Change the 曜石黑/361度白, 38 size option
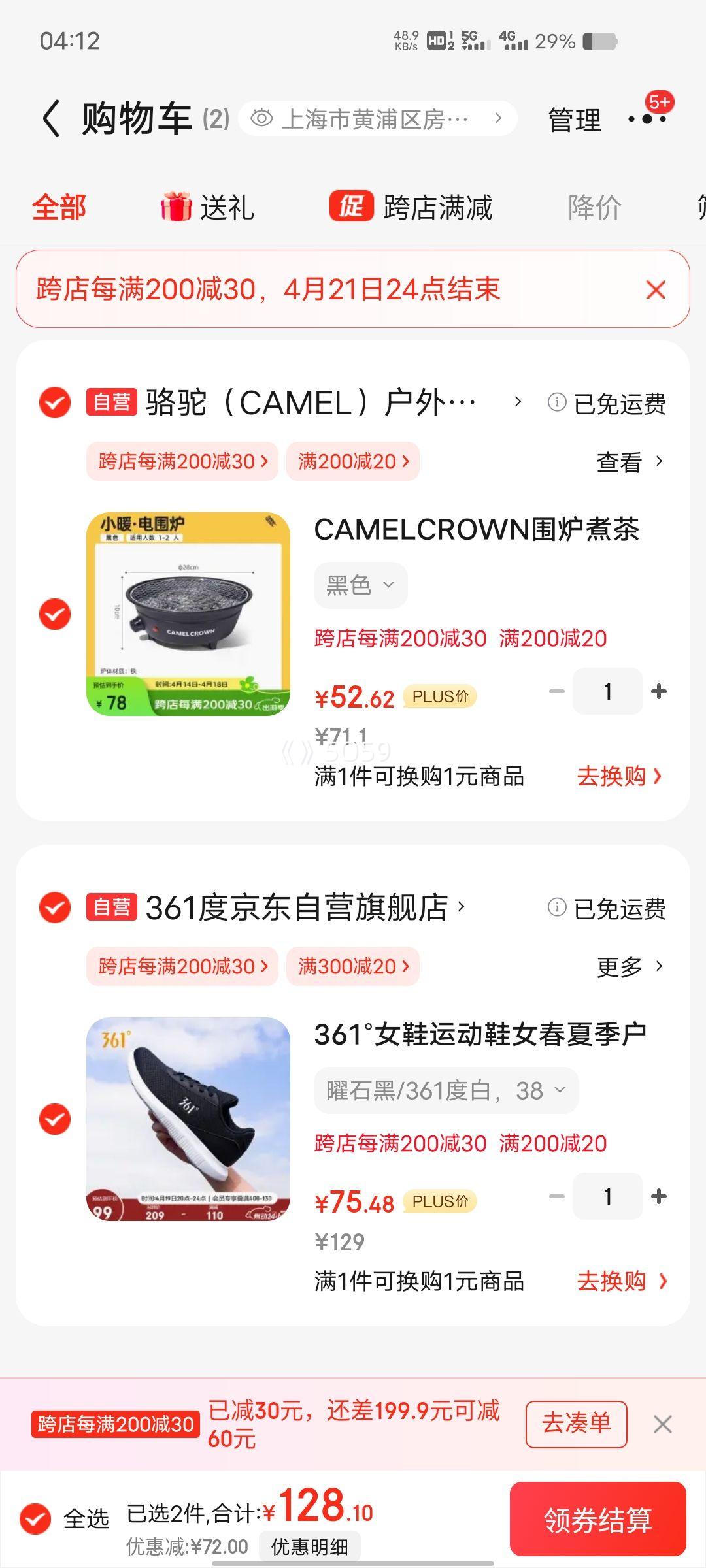Screen dimensions: 706x1568 pyautogui.click(x=446, y=1090)
